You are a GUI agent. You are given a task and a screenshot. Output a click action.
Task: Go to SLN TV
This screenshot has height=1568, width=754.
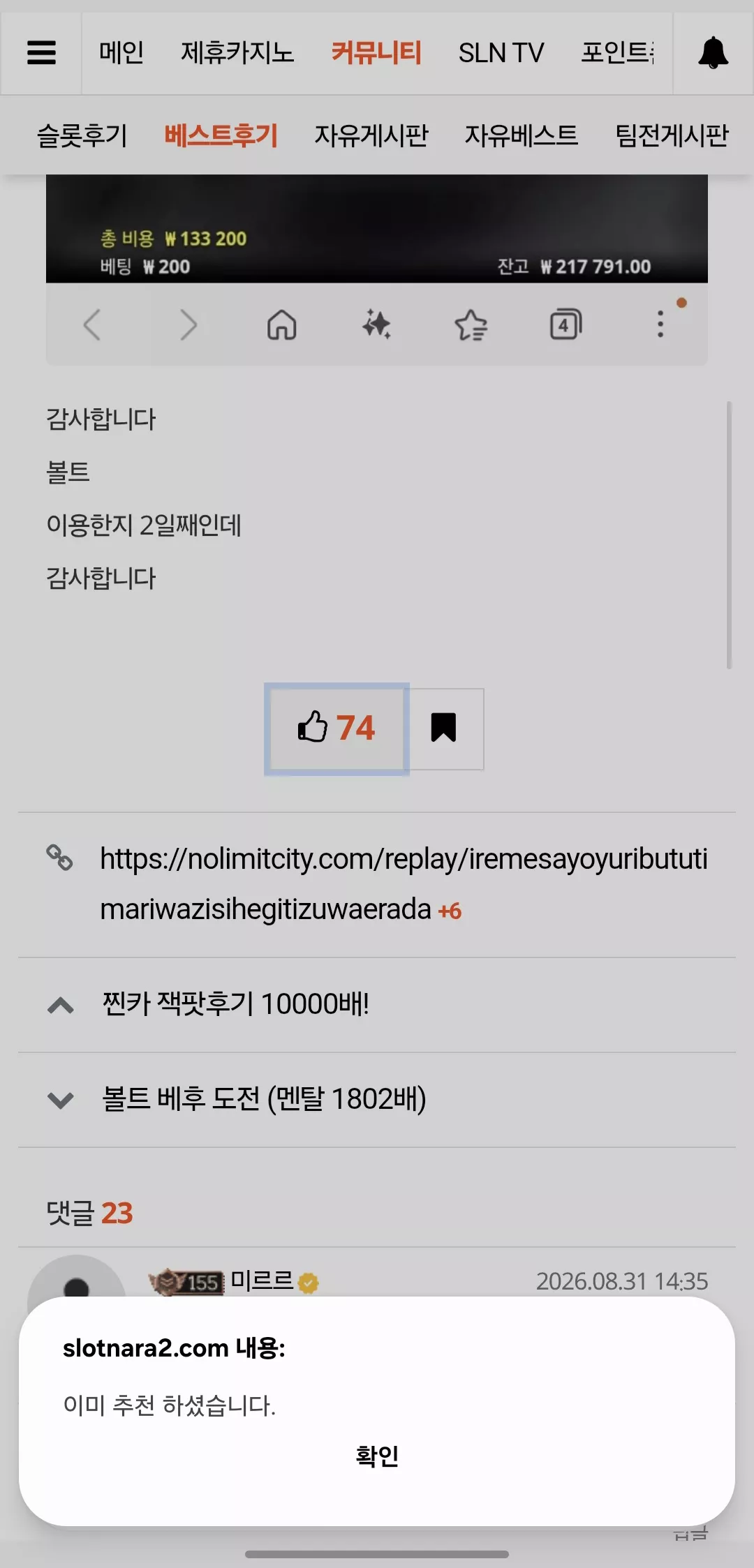pyautogui.click(x=501, y=53)
